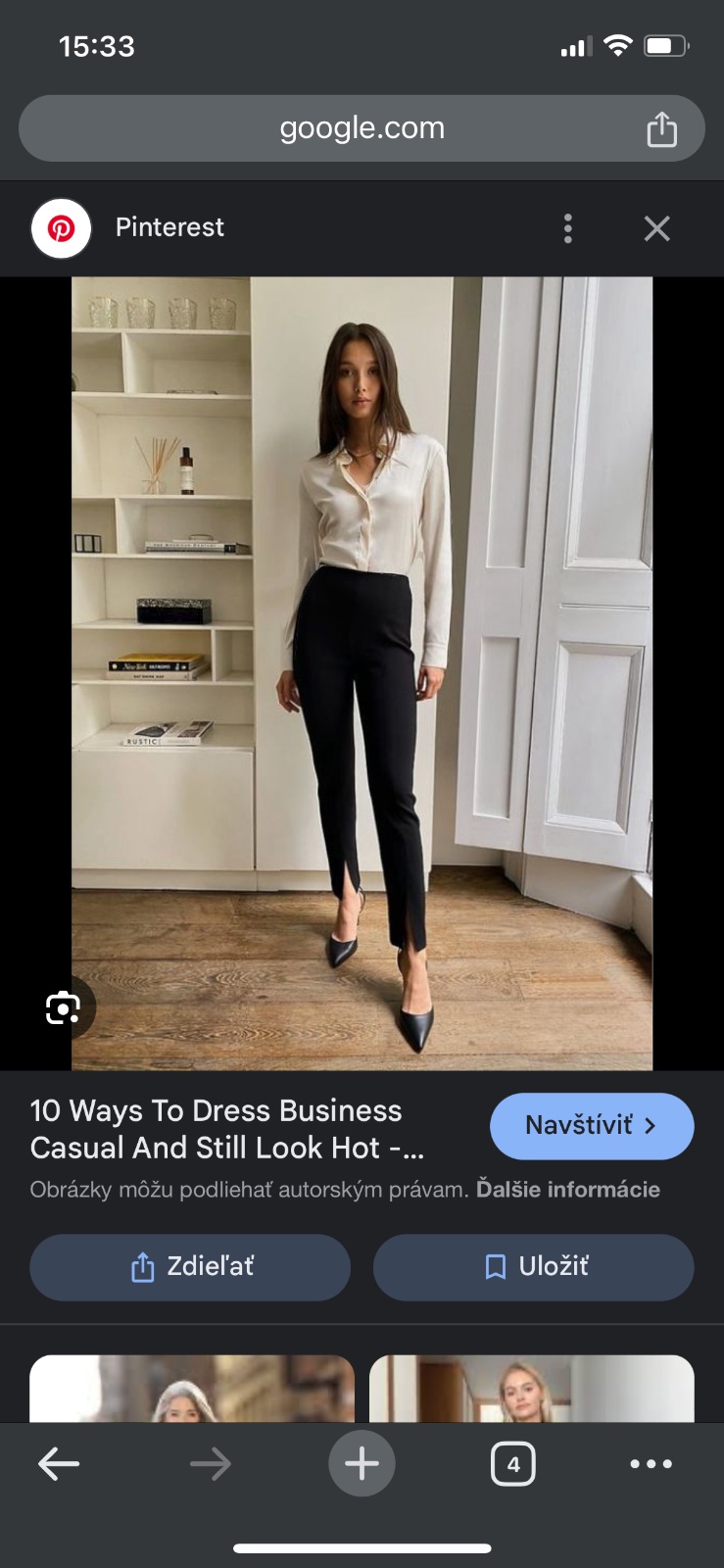The height and width of the screenshot is (1568, 724).
Task: Open the Ďalšie informácie link
Action: click(567, 1190)
